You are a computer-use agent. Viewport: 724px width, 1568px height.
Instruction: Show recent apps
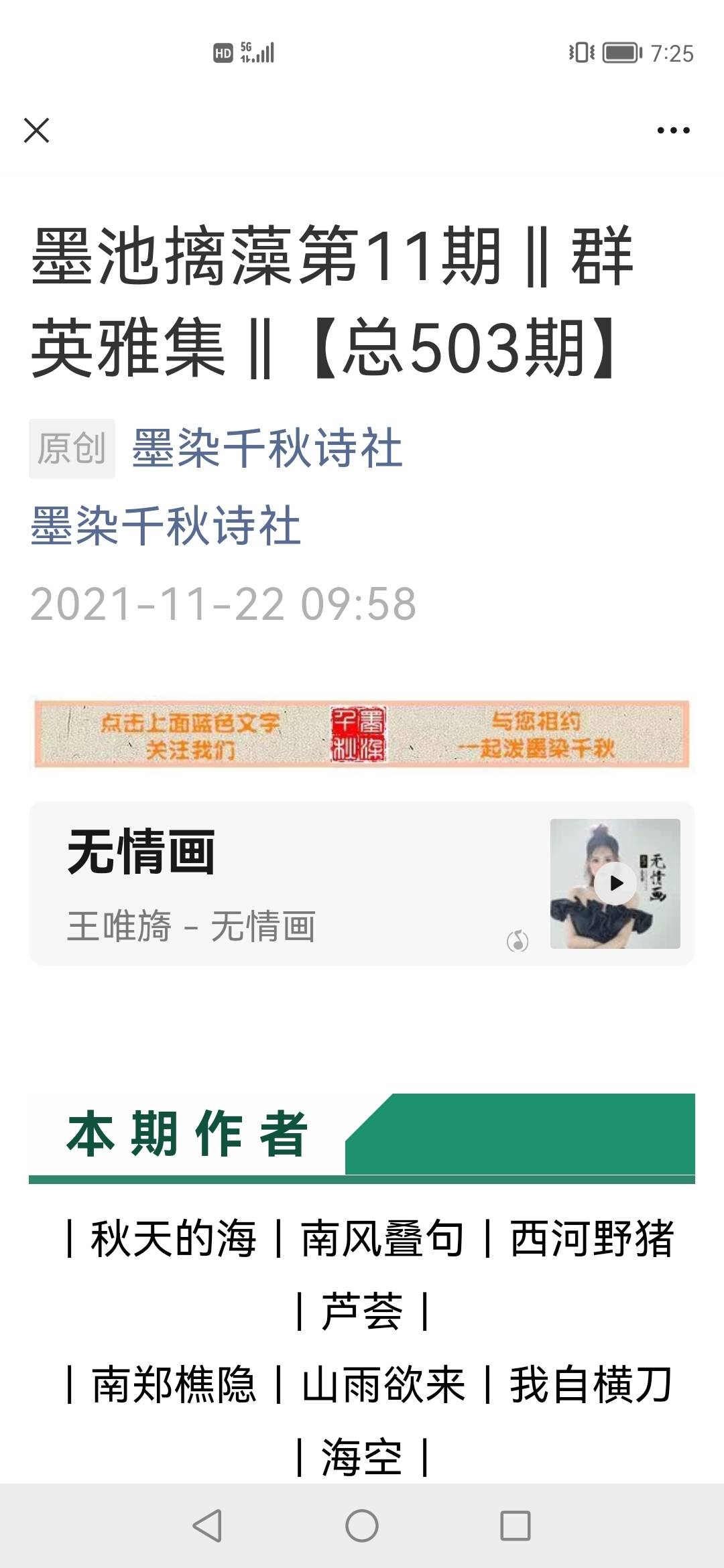coord(516,1526)
